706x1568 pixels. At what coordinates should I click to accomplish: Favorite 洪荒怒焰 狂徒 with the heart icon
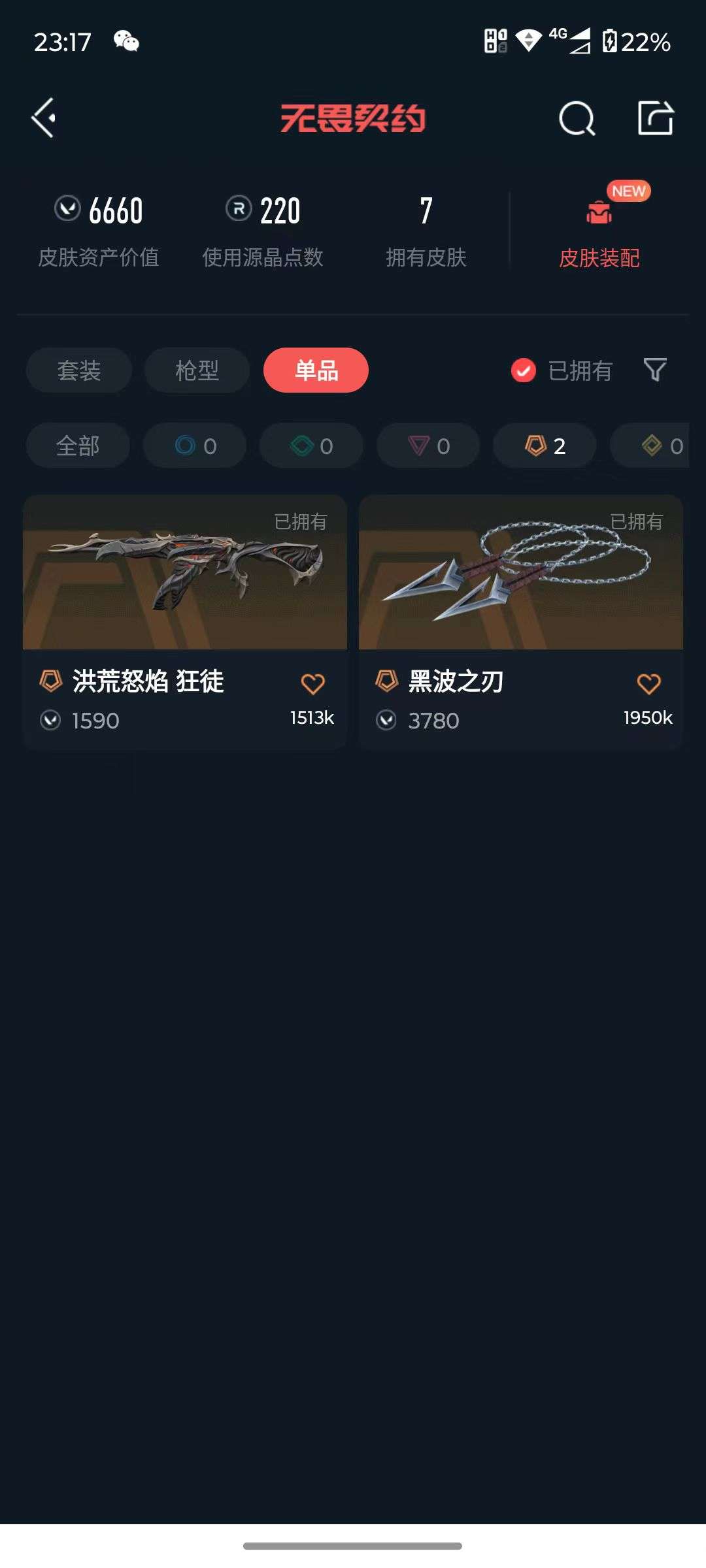point(314,683)
